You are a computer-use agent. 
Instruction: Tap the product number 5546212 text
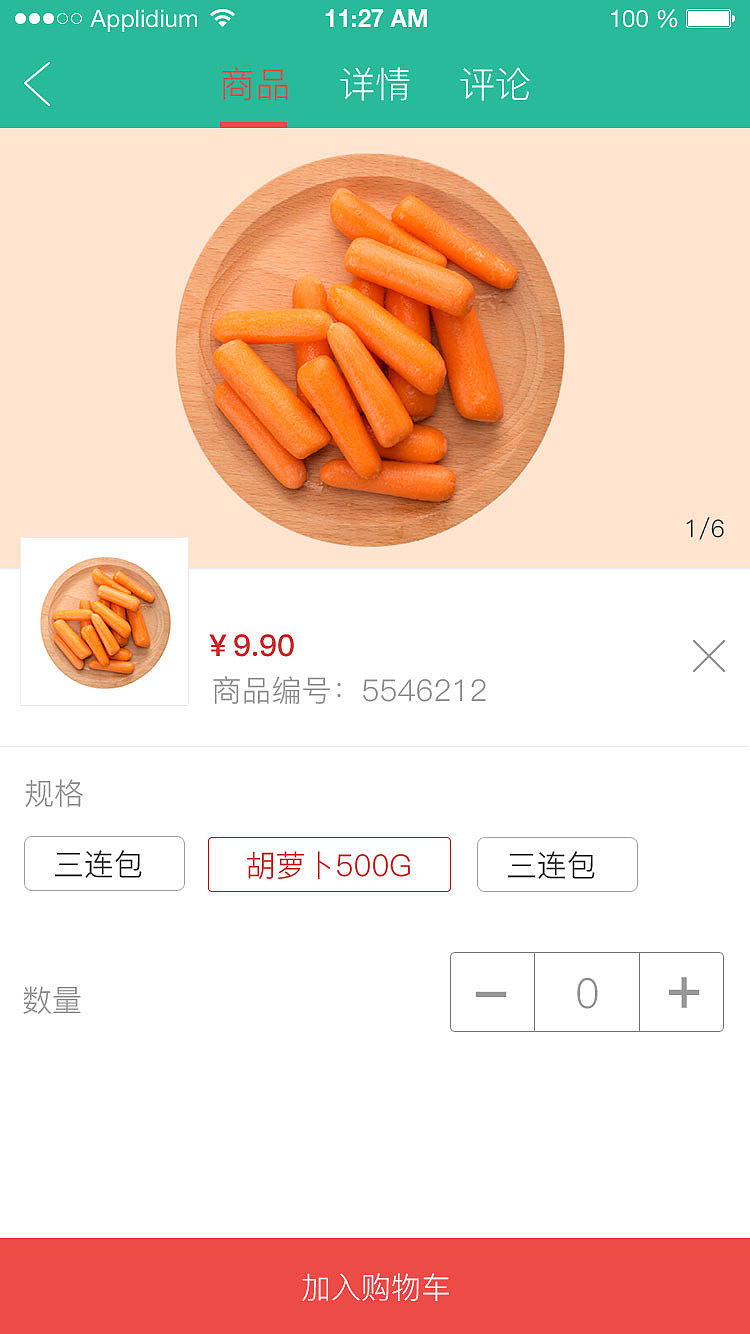click(424, 691)
